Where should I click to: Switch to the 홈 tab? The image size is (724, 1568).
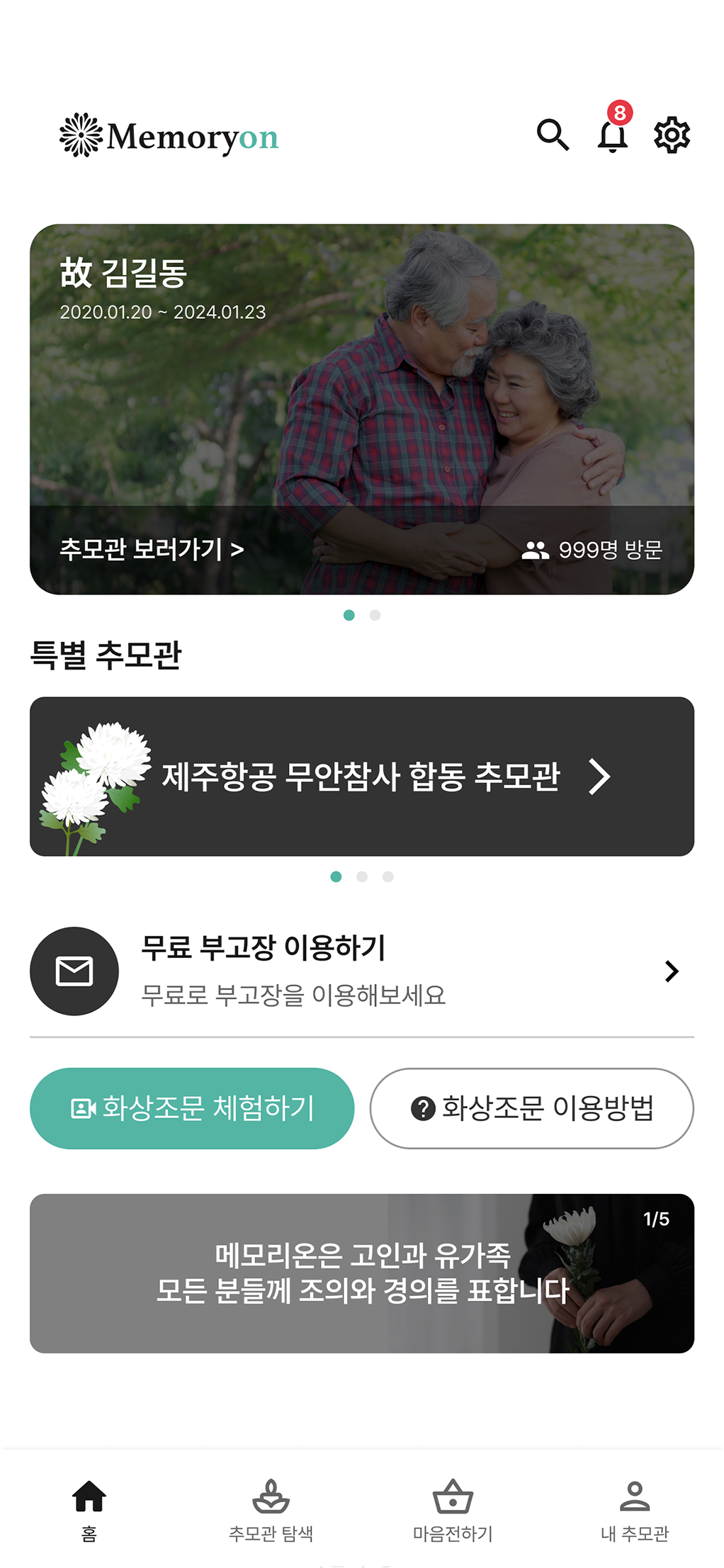[89, 1510]
